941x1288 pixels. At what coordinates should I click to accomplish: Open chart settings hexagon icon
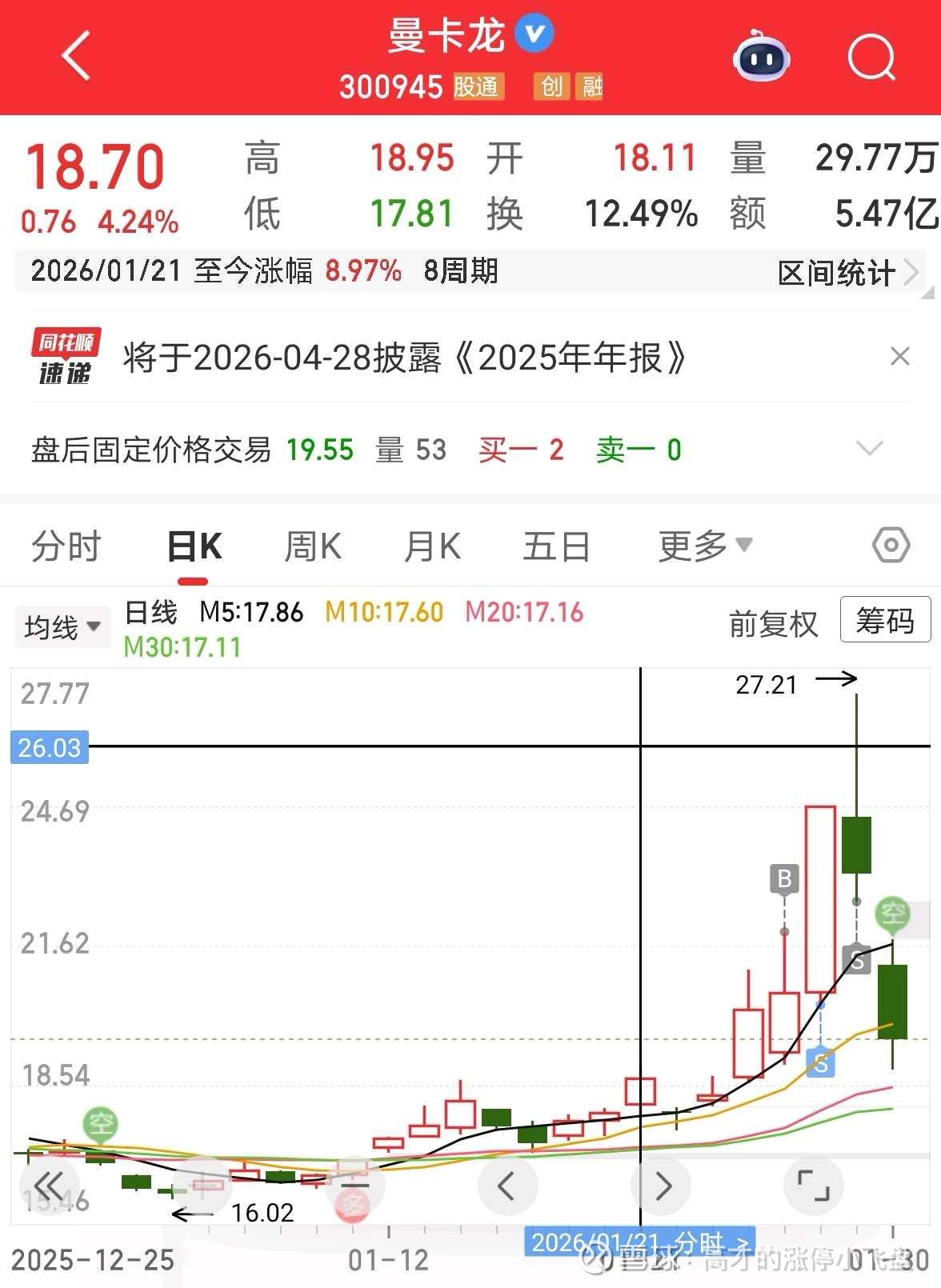click(x=891, y=546)
